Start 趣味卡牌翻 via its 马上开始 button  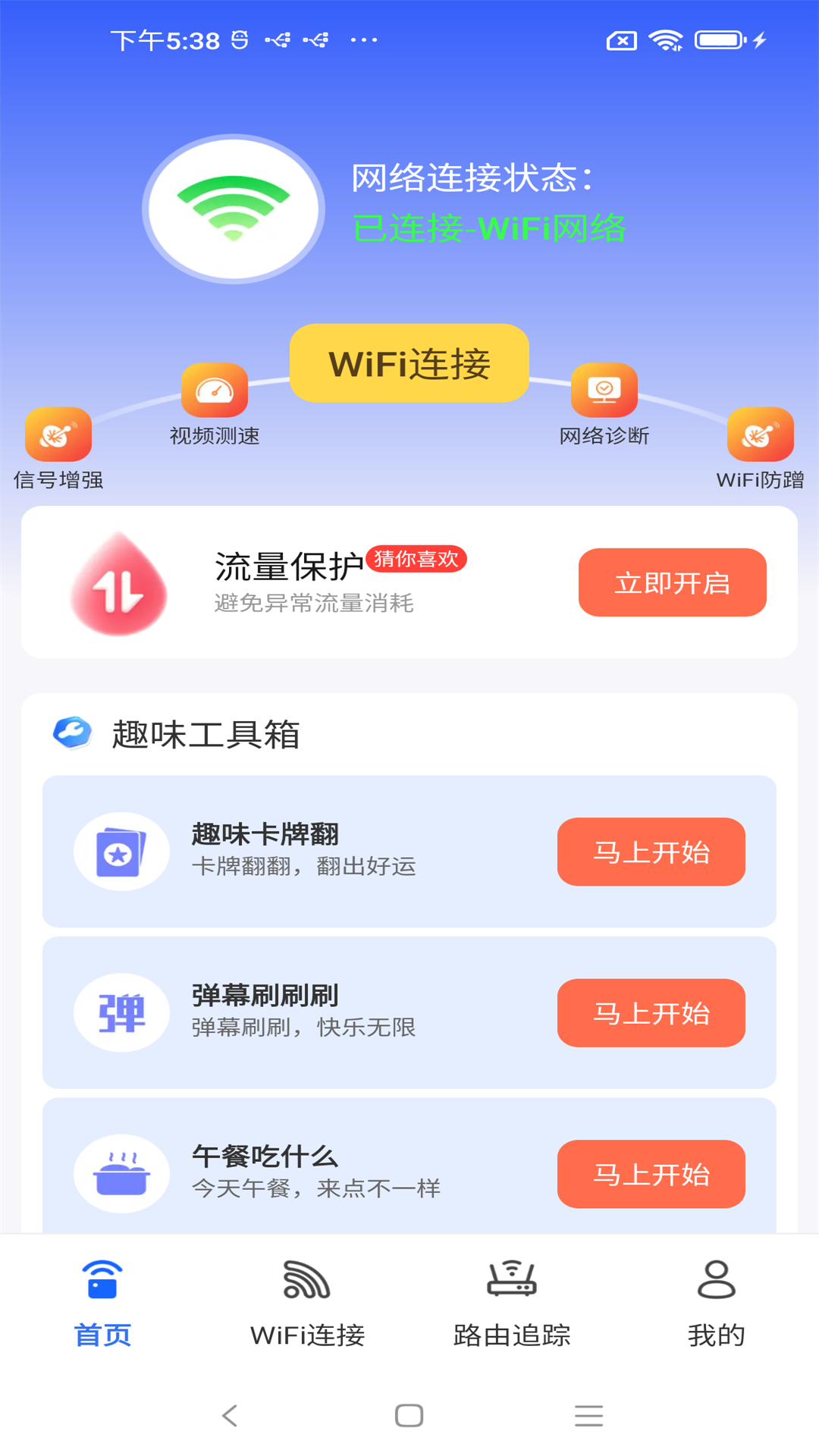click(651, 852)
